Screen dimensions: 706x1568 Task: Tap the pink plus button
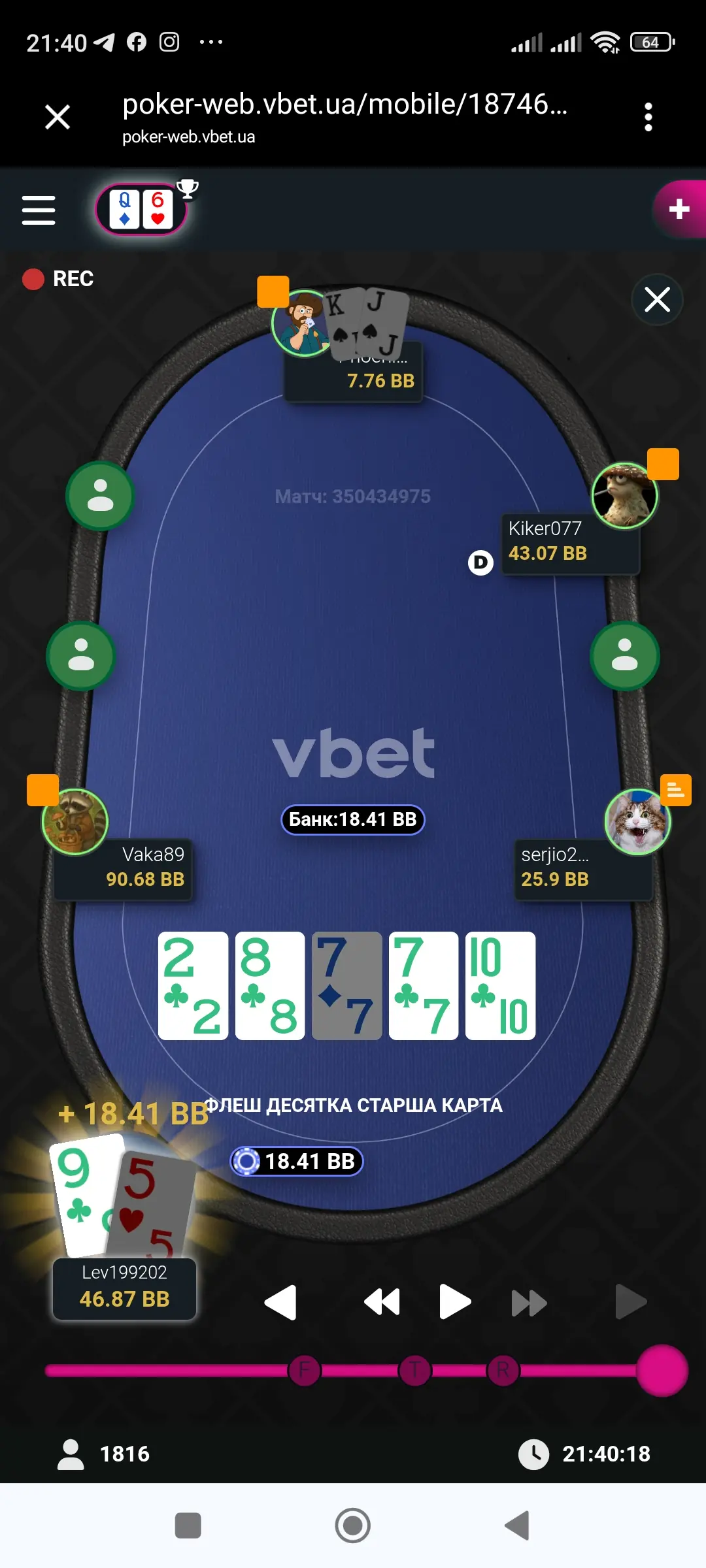point(679,209)
